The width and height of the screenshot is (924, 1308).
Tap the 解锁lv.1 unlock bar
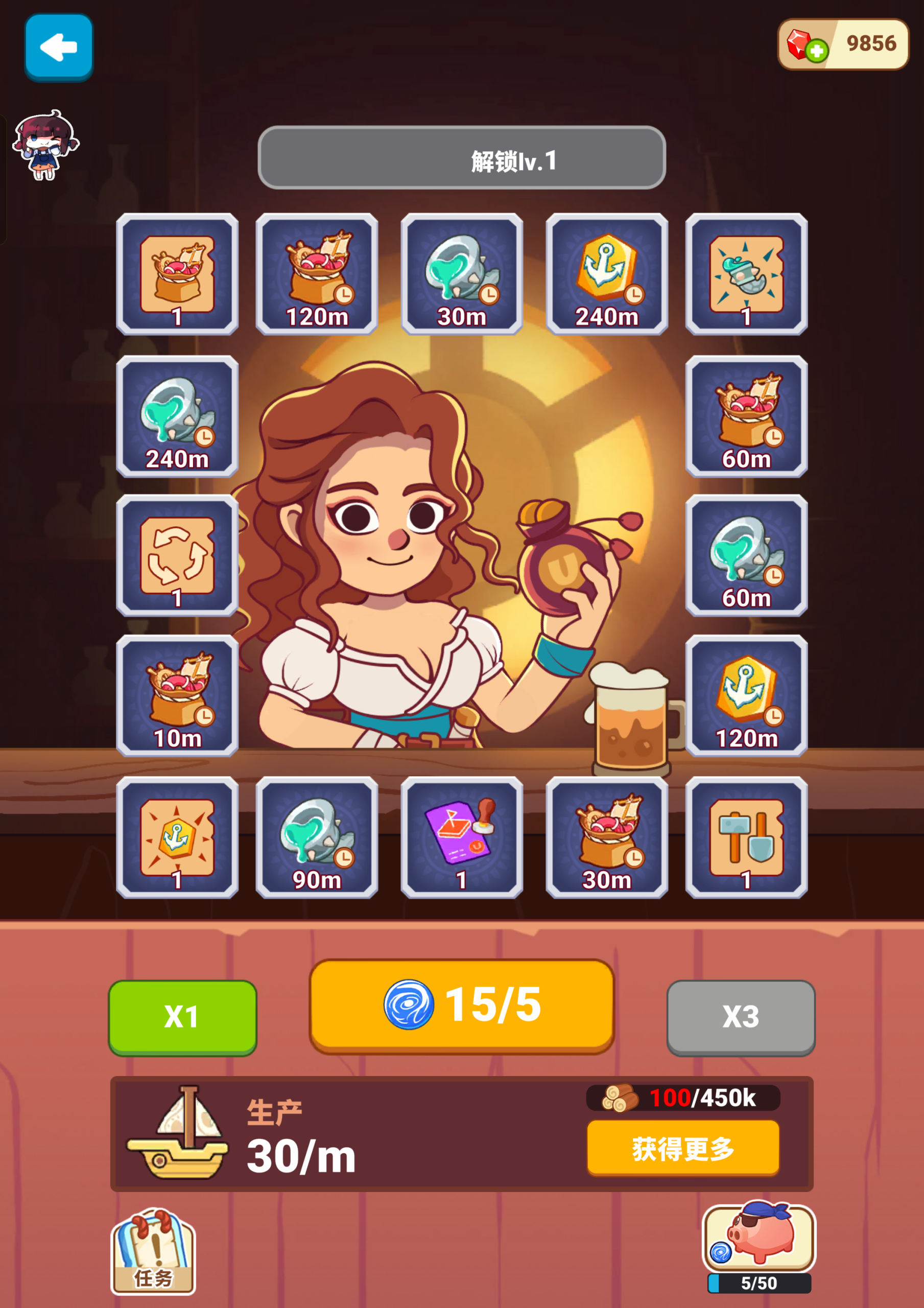[x=461, y=158]
